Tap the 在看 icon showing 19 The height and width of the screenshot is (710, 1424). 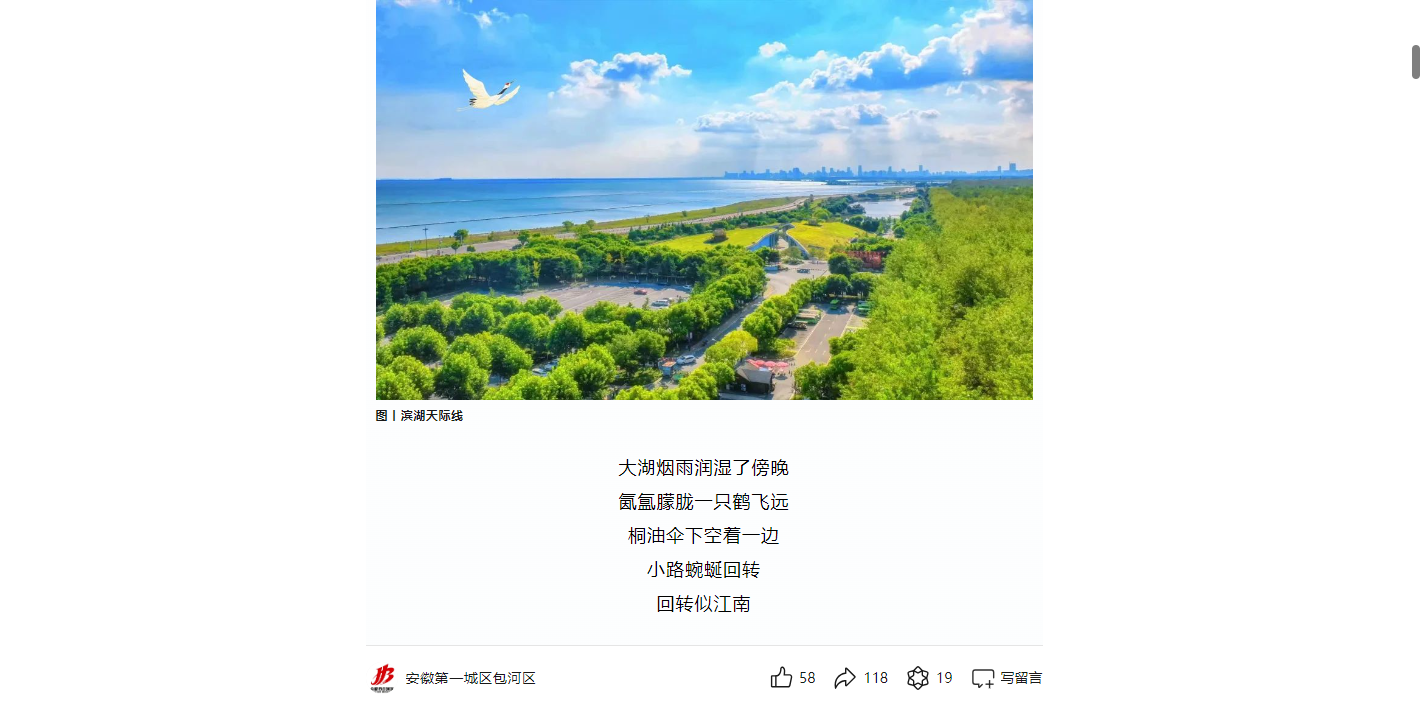pyautogui.click(x=918, y=678)
